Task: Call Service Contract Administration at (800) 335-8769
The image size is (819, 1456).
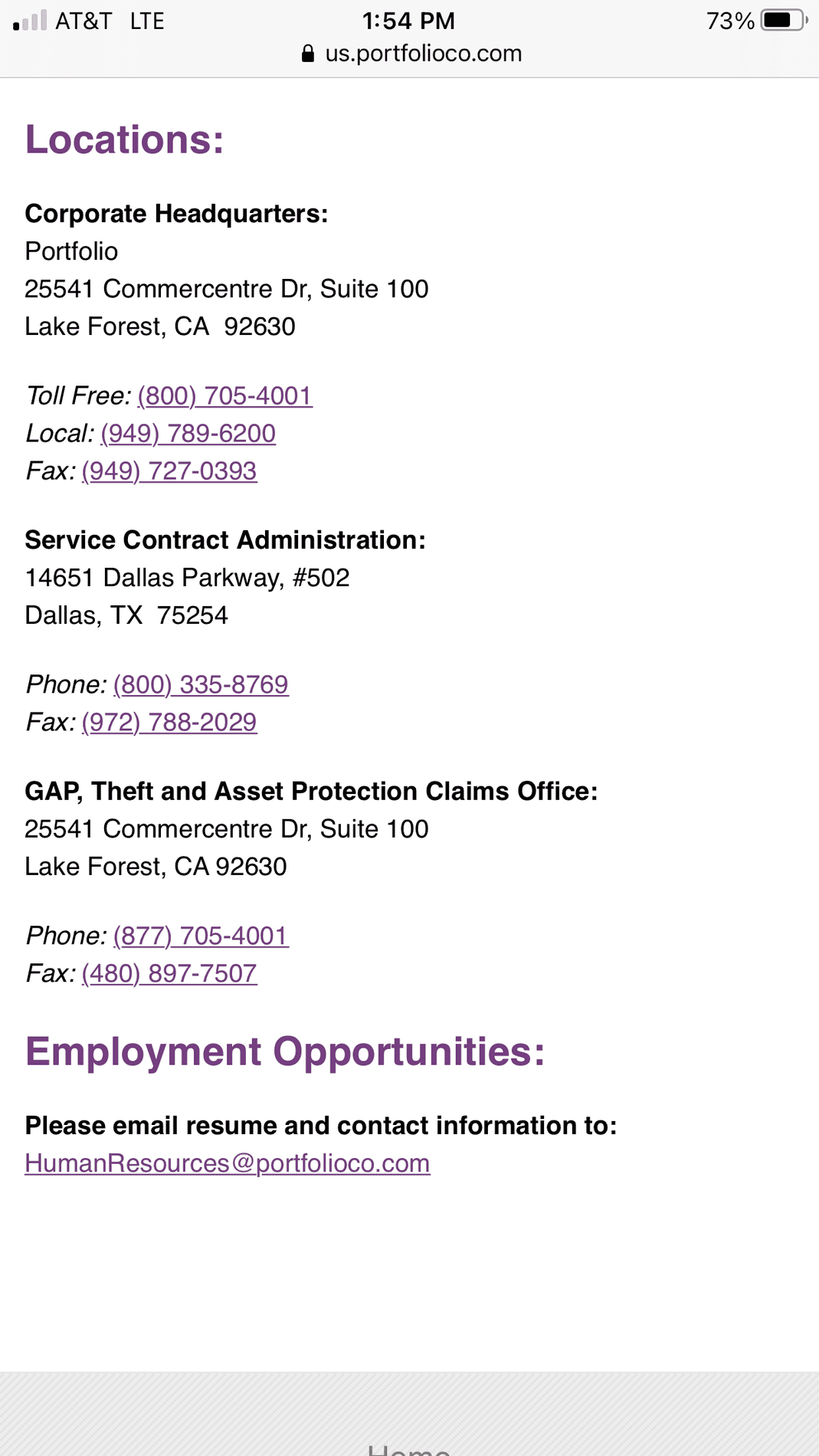Action: pos(201,684)
